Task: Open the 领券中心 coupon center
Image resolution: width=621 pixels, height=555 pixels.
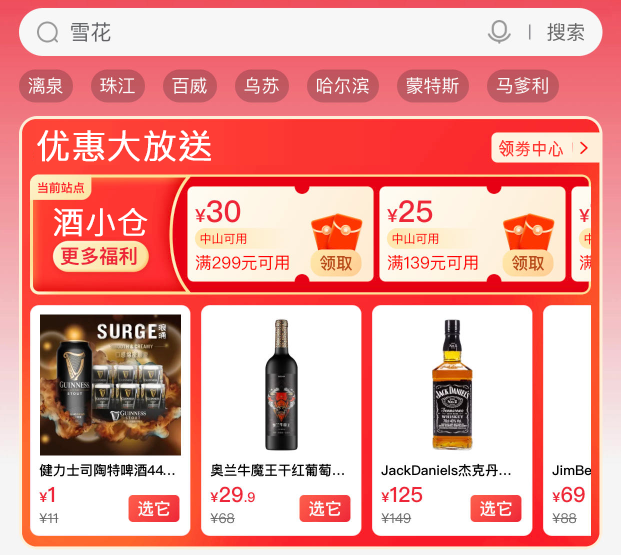Action: click(544, 148)
